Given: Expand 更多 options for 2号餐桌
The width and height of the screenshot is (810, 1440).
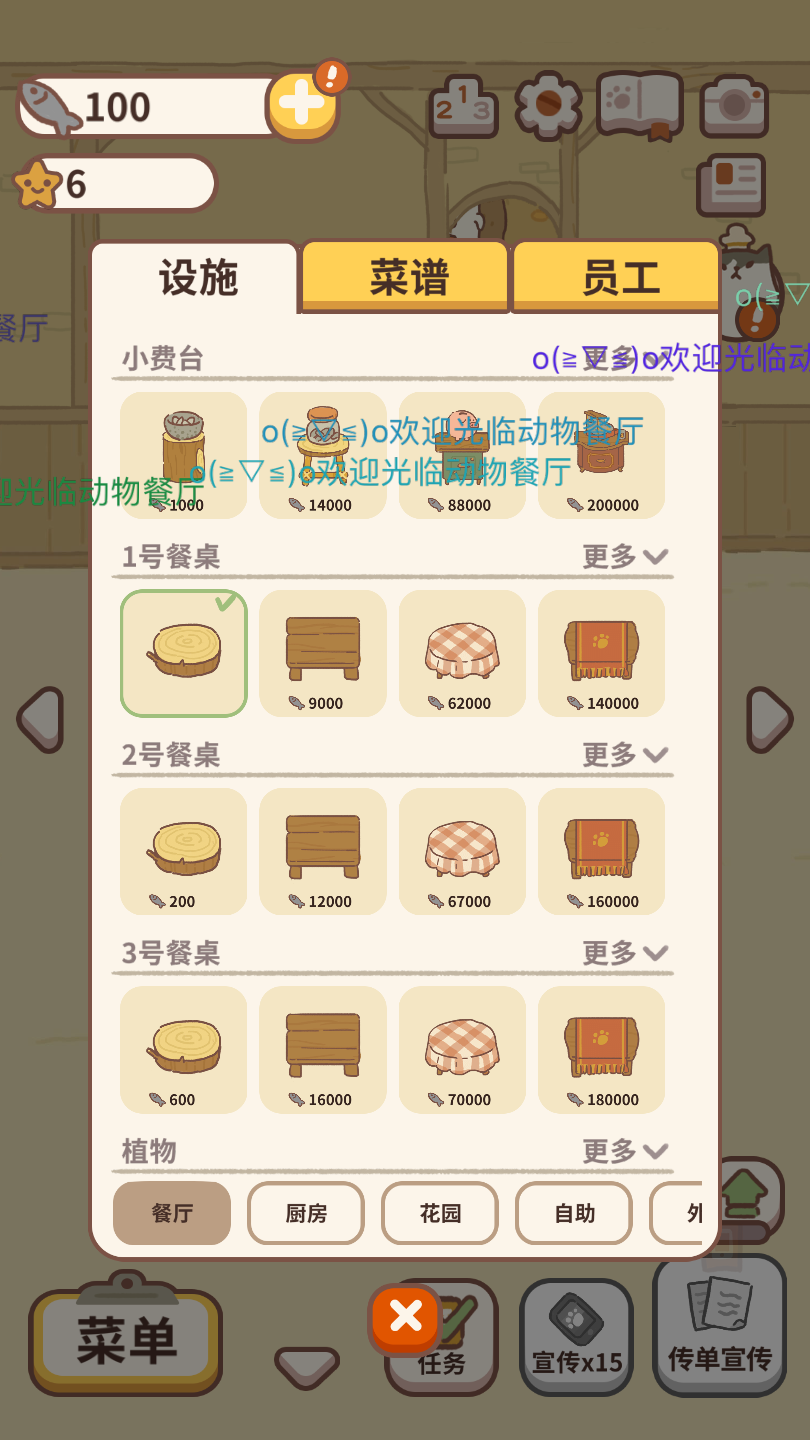Looking at the screenshot, I should [625, 755].
